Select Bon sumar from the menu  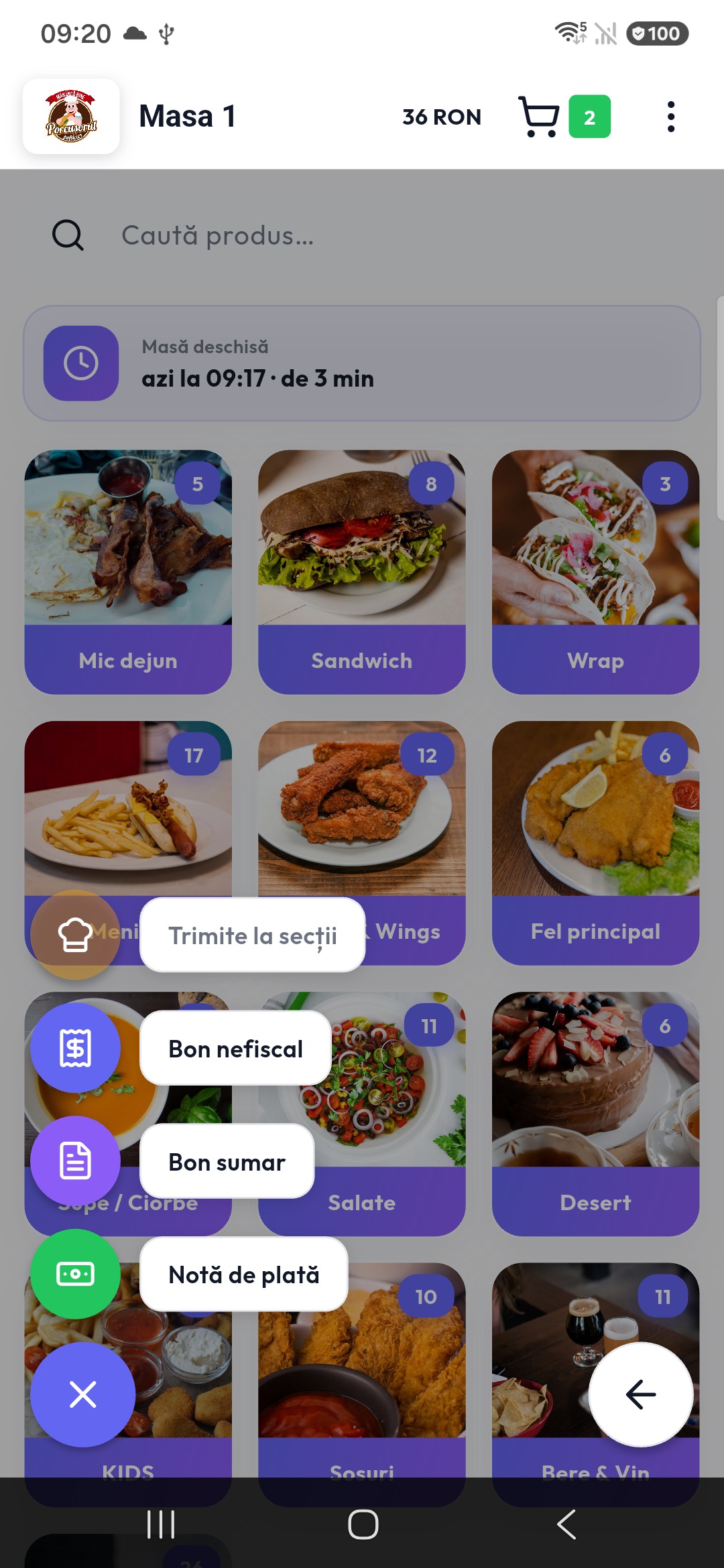click(227, 1162)
